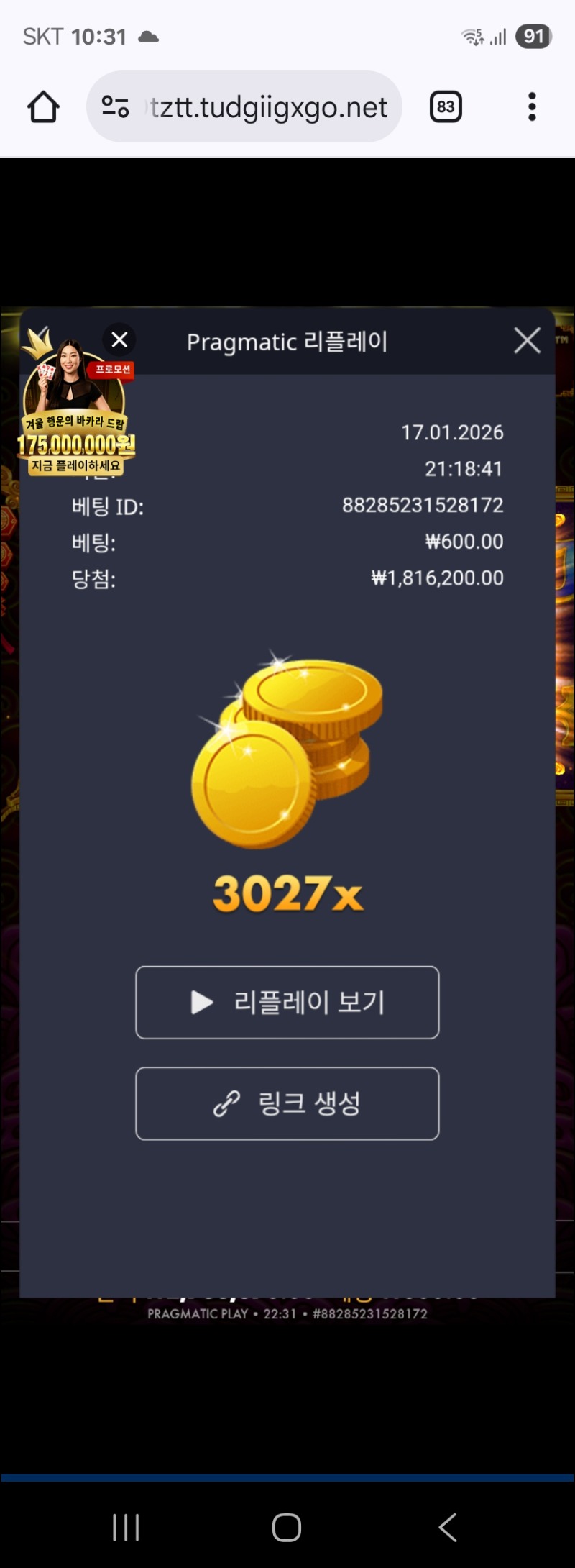The width and height of the screenshot is (575, 1568).
Task: Open the recent apps view
Action: 126,1526
